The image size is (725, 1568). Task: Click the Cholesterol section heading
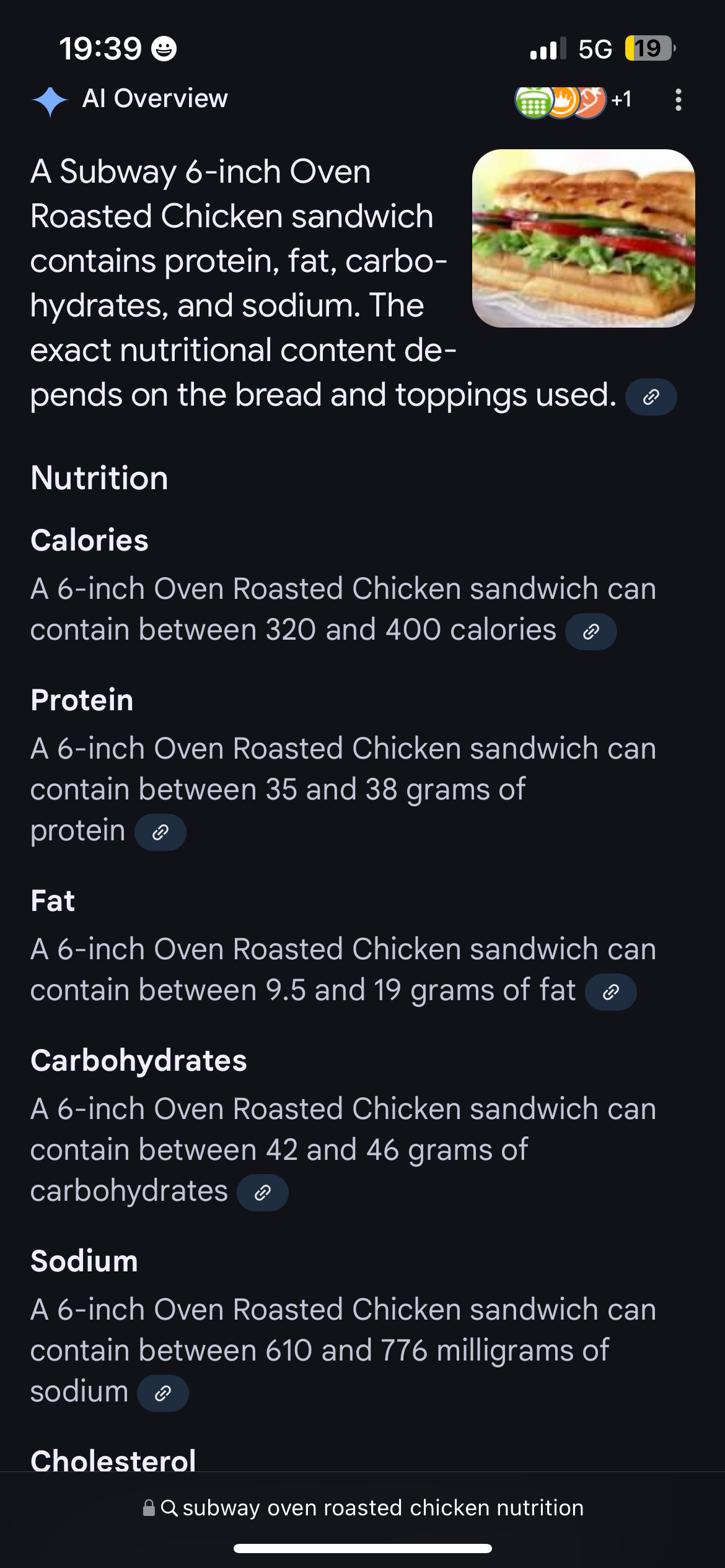pos(113,1459)
